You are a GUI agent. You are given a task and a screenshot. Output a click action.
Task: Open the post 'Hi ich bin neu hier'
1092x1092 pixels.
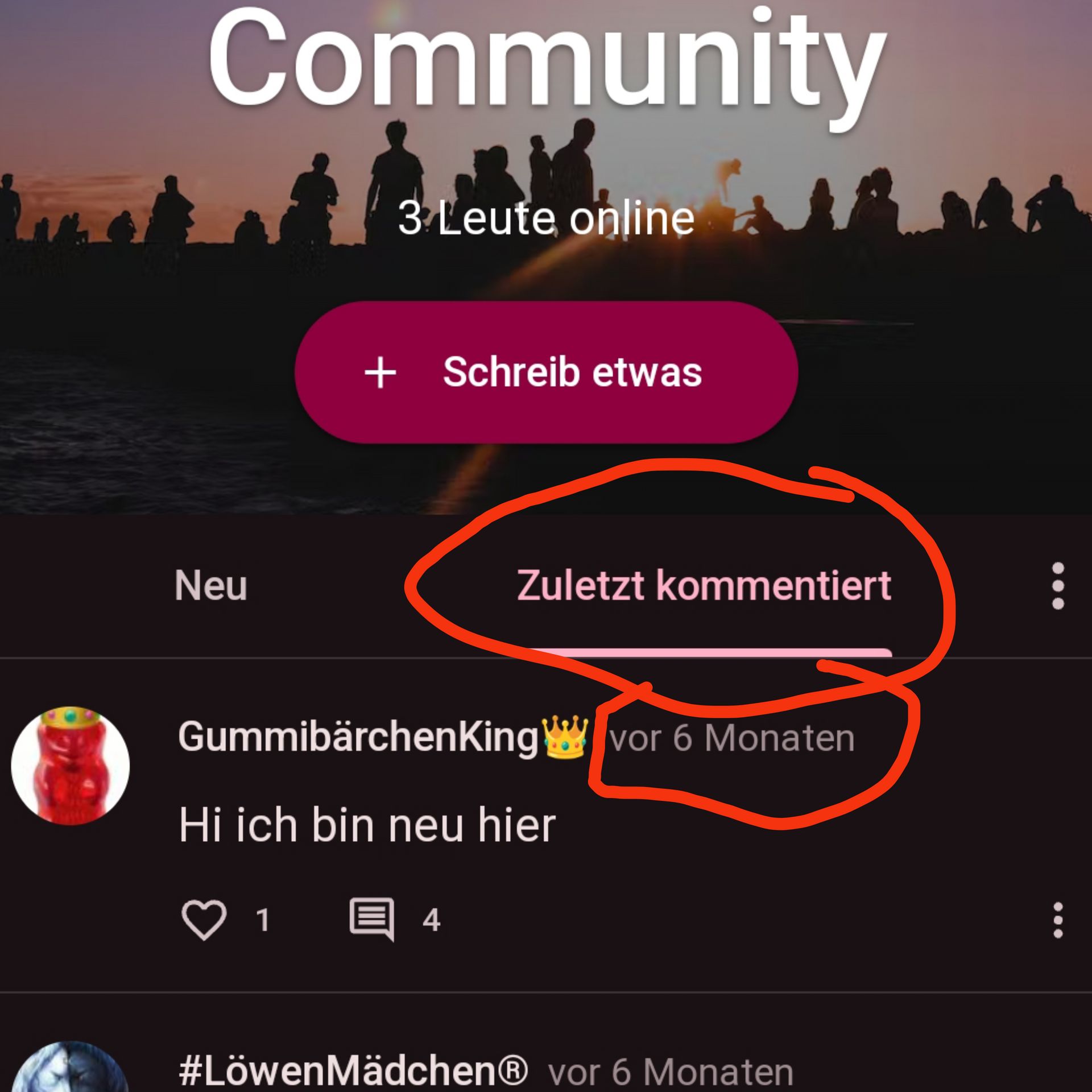(367, 825)
